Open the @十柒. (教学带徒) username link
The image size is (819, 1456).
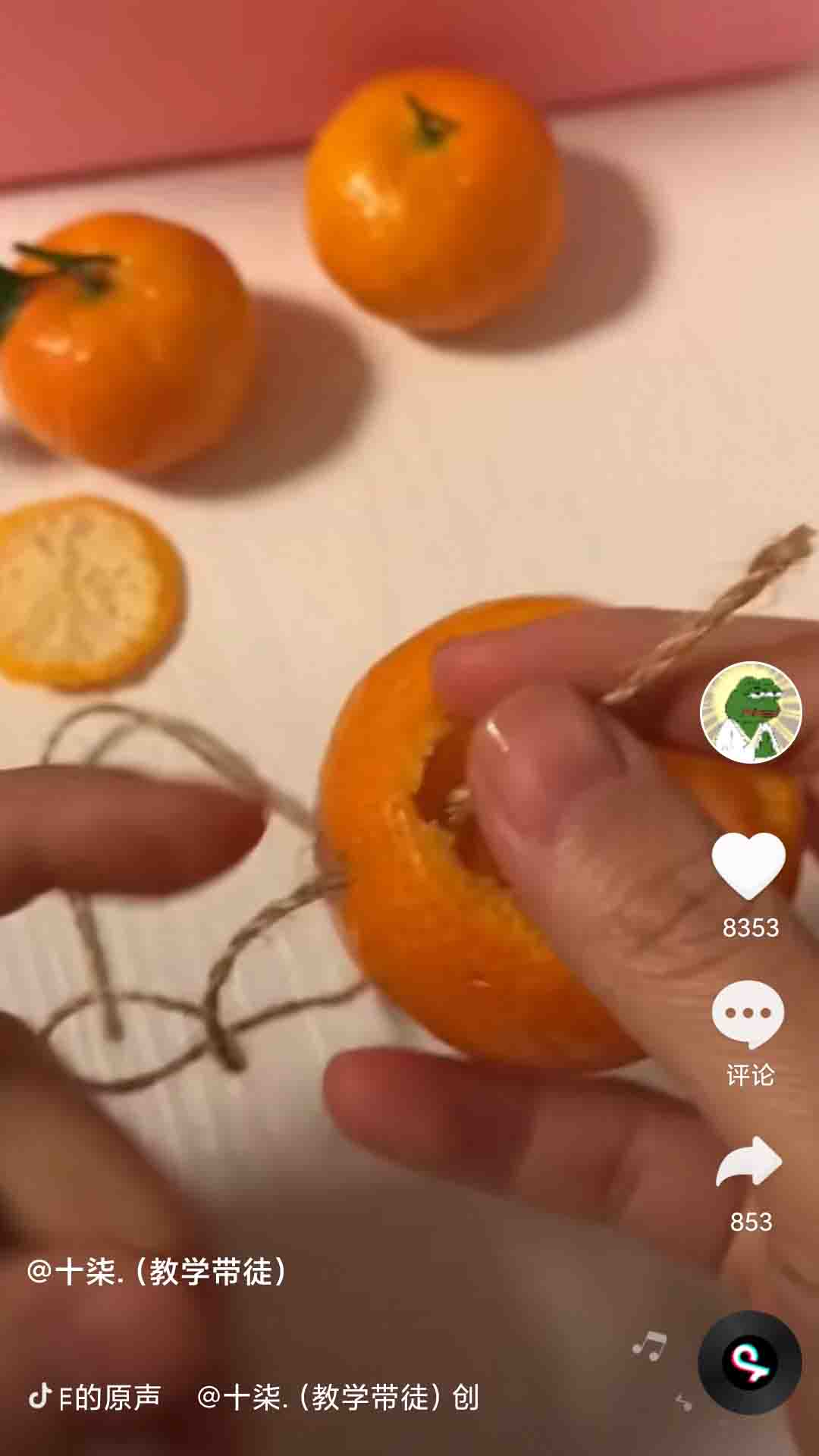pyautogui.click(x=157, y=1272)
